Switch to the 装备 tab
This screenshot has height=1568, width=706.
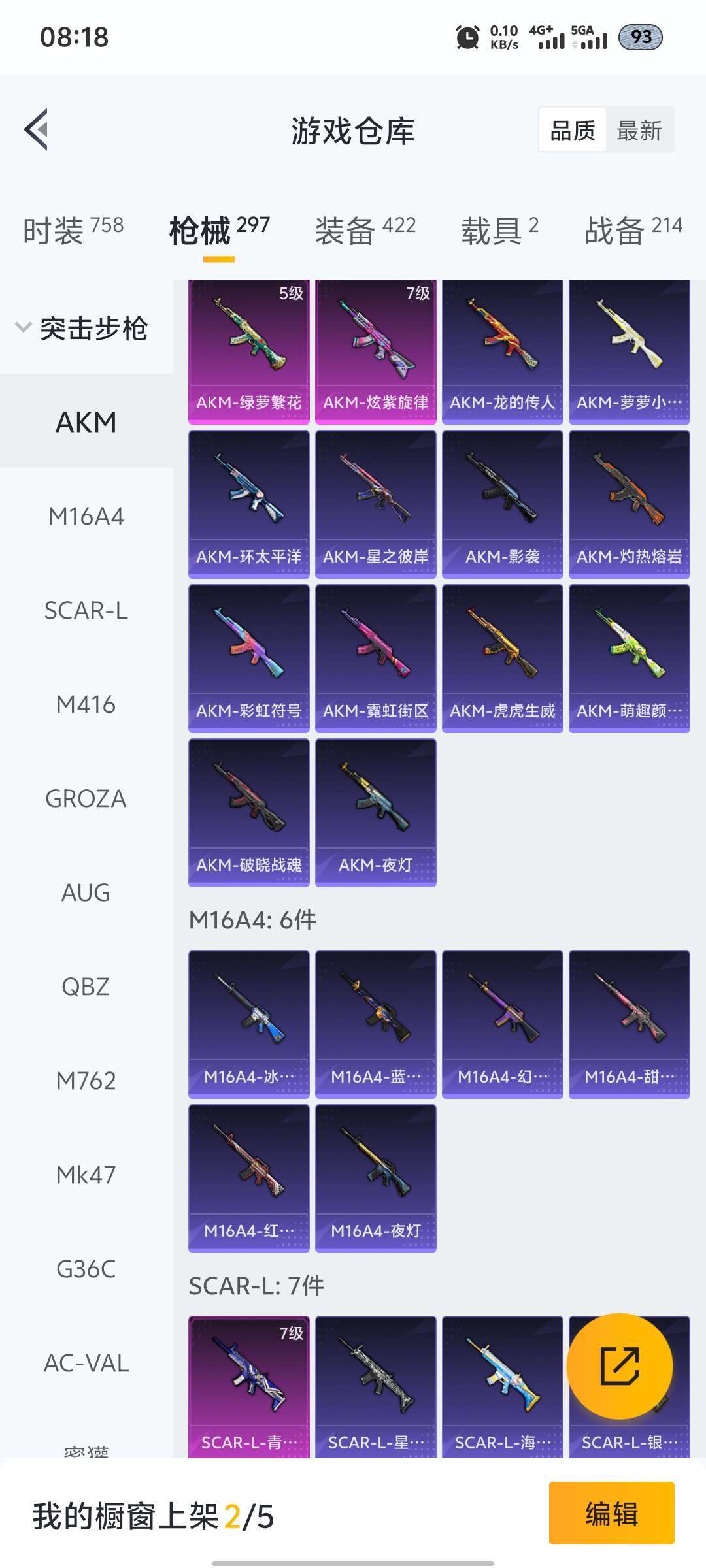[365, 230]
